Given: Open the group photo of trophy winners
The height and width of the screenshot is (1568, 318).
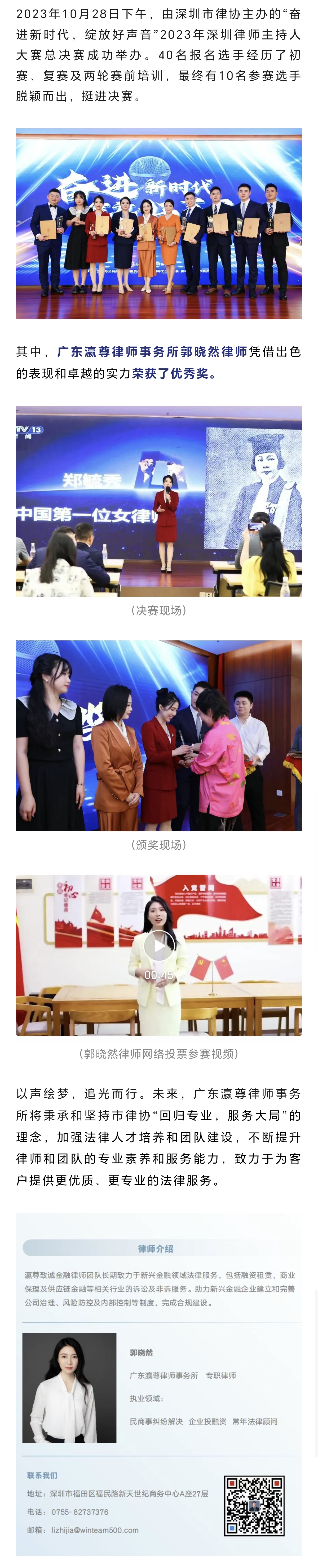Looking at the screenshot, I should click(x=159, y=223).
